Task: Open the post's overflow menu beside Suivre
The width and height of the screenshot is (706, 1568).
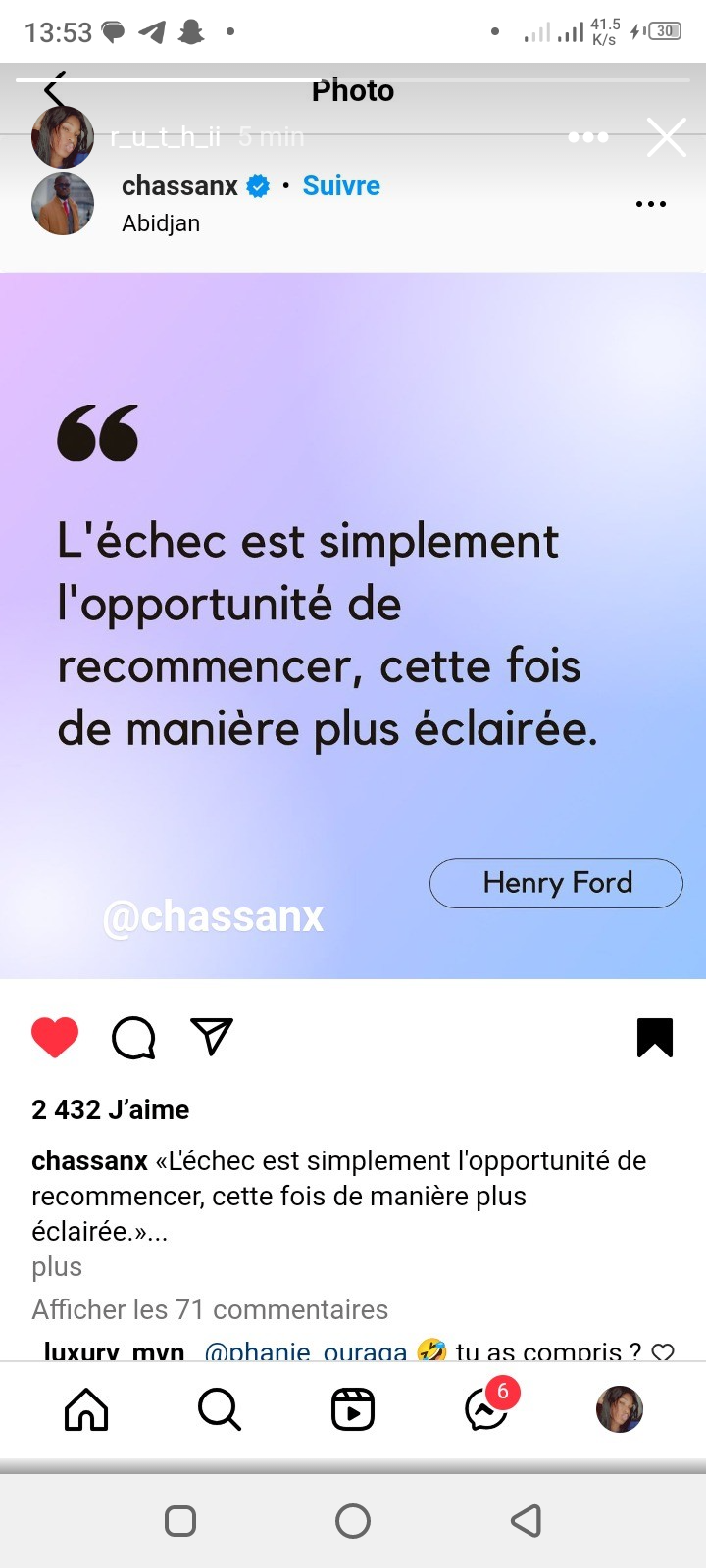Action: pyautogui.click(x=651, y=204)
